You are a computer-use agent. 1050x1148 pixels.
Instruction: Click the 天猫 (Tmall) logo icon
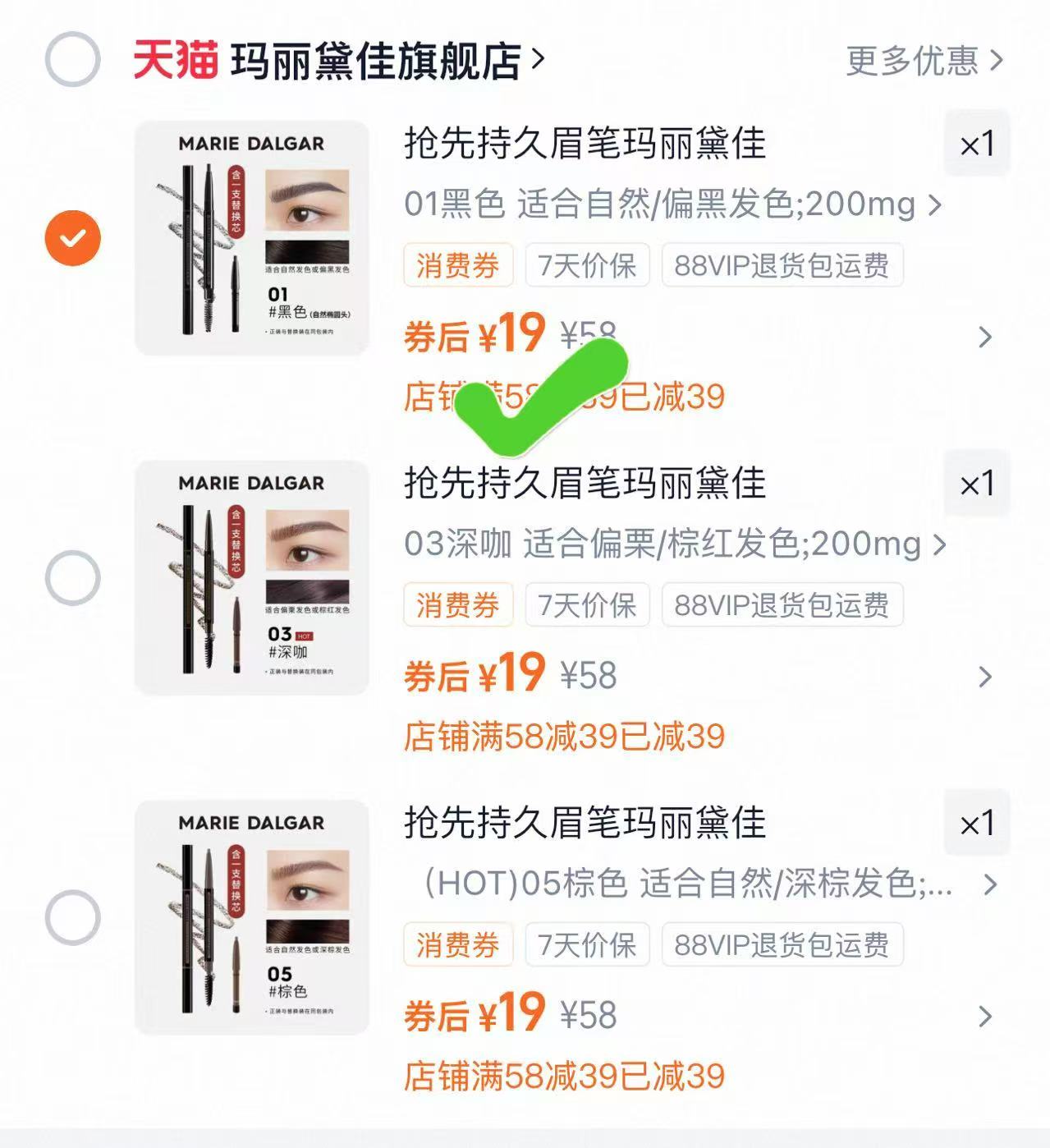point(175,59)
